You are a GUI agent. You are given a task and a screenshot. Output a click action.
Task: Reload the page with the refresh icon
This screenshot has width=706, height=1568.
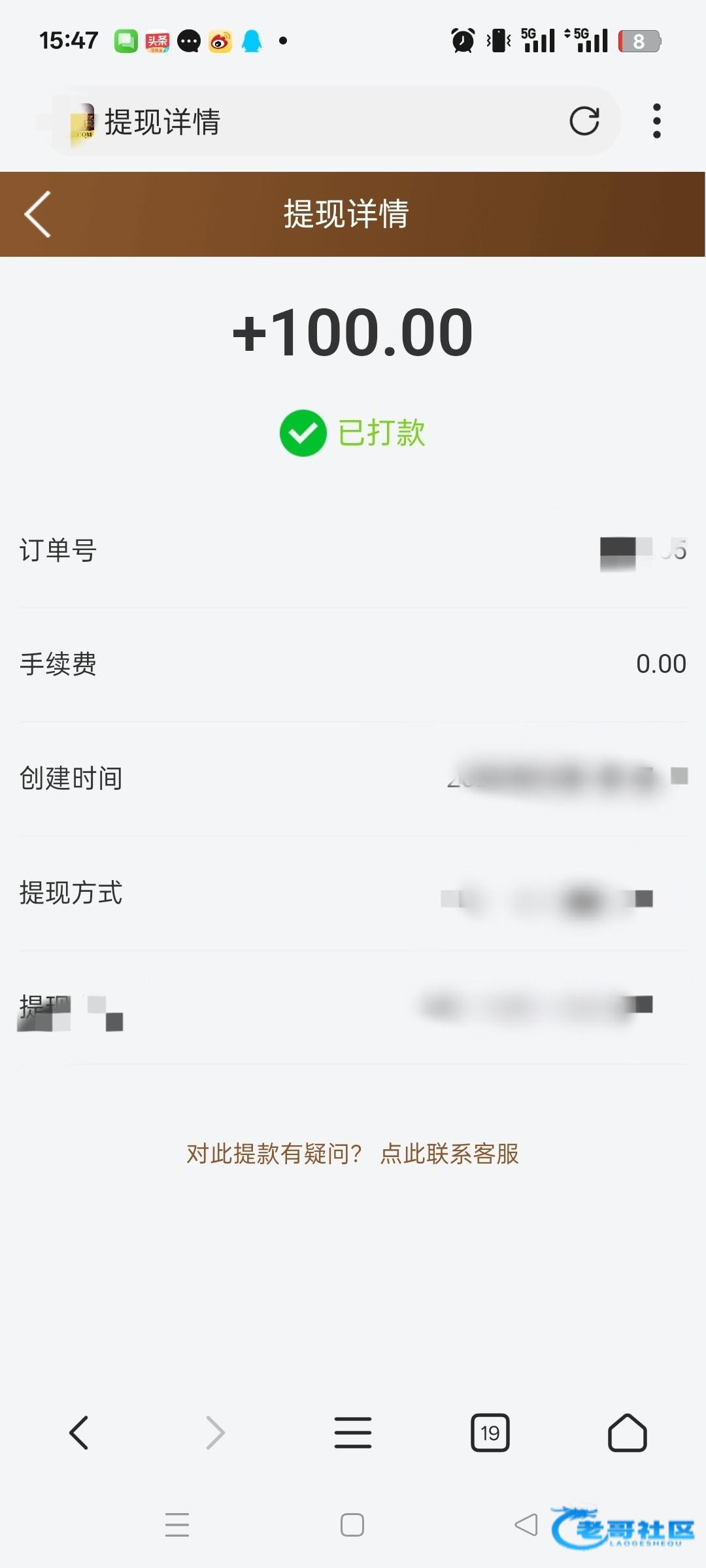pyautogui.click(x=584, y=121)
